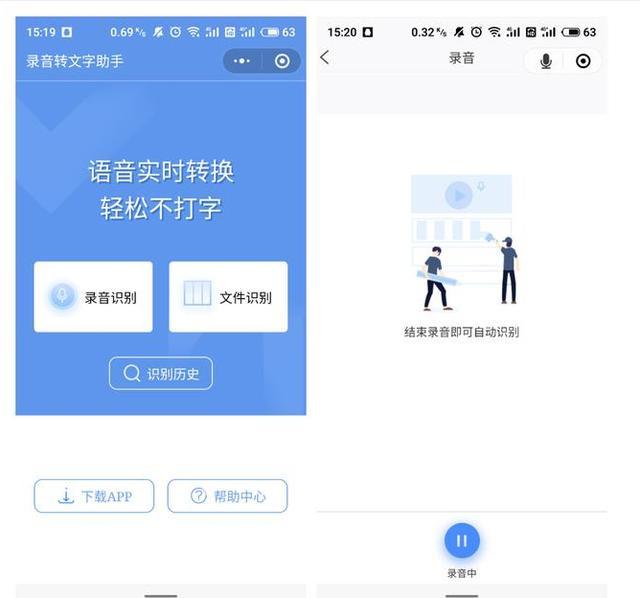Tap the 下载APP download button
This screenshot has height=598, width=640.
[94, 496]
